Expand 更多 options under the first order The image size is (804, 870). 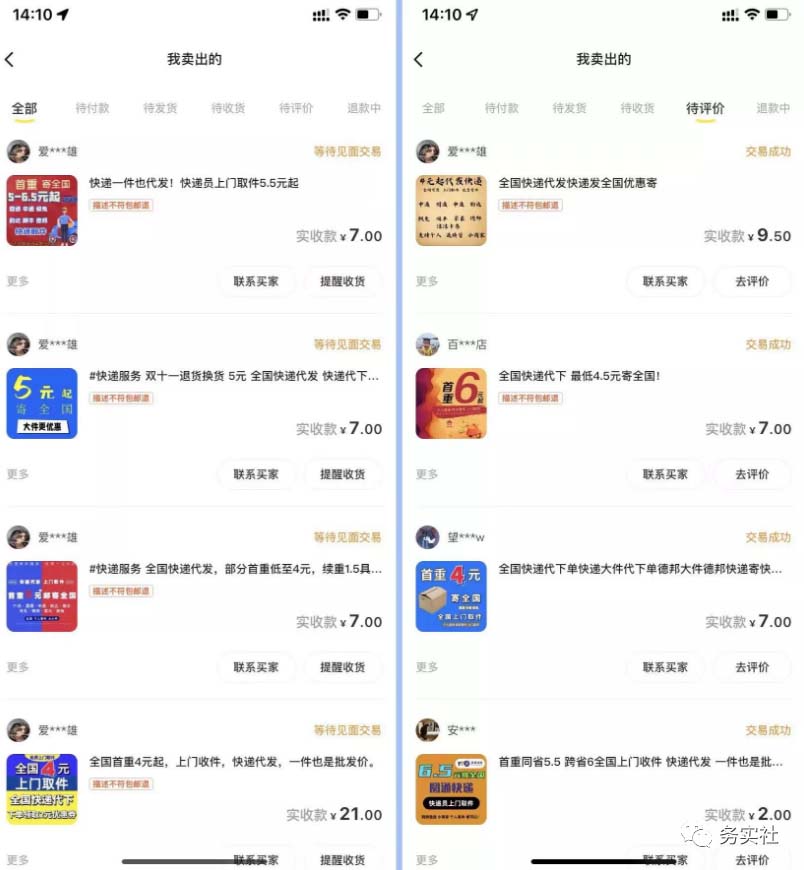click(18, 281)
